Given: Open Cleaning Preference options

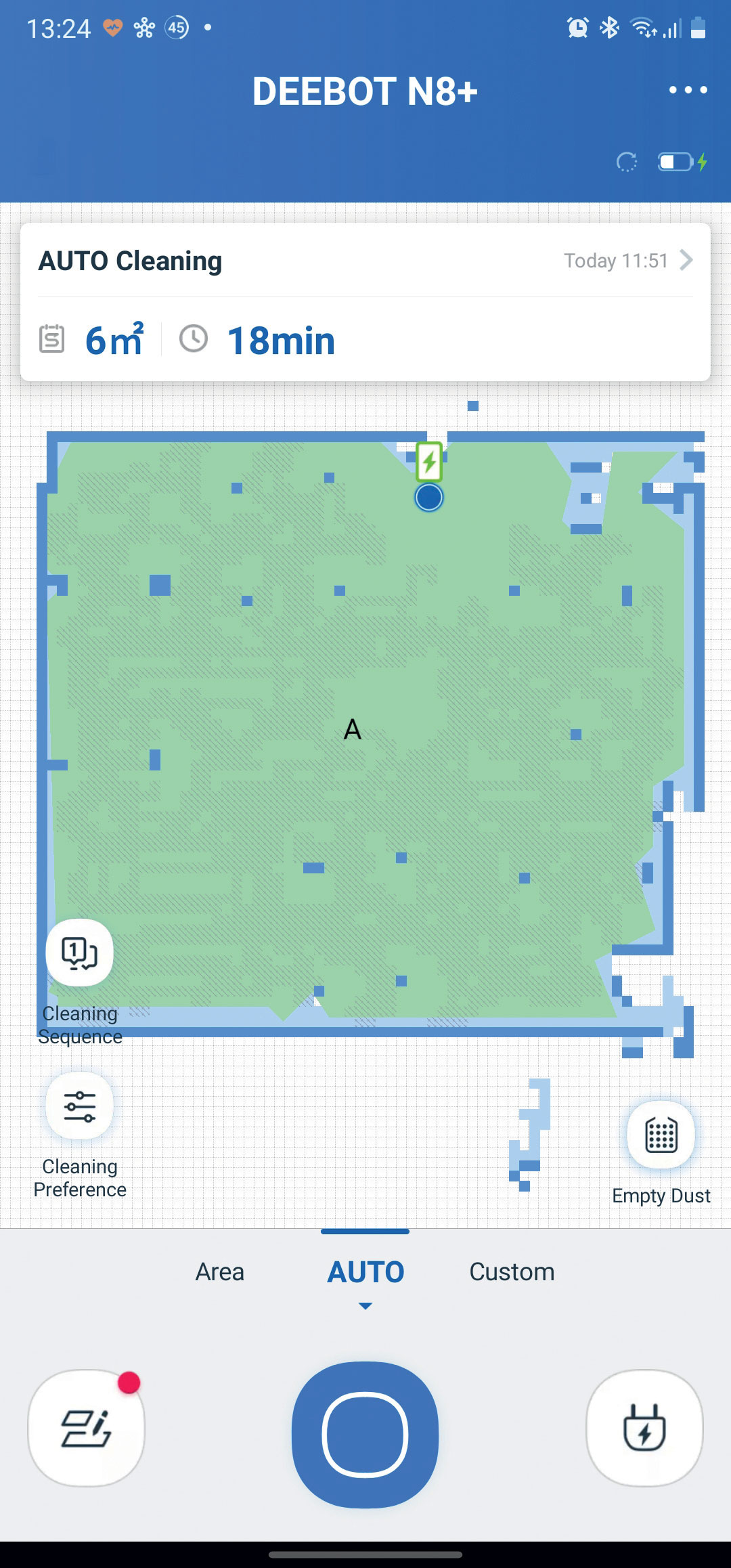Looking at the screenshot, I should point(79,1106).
